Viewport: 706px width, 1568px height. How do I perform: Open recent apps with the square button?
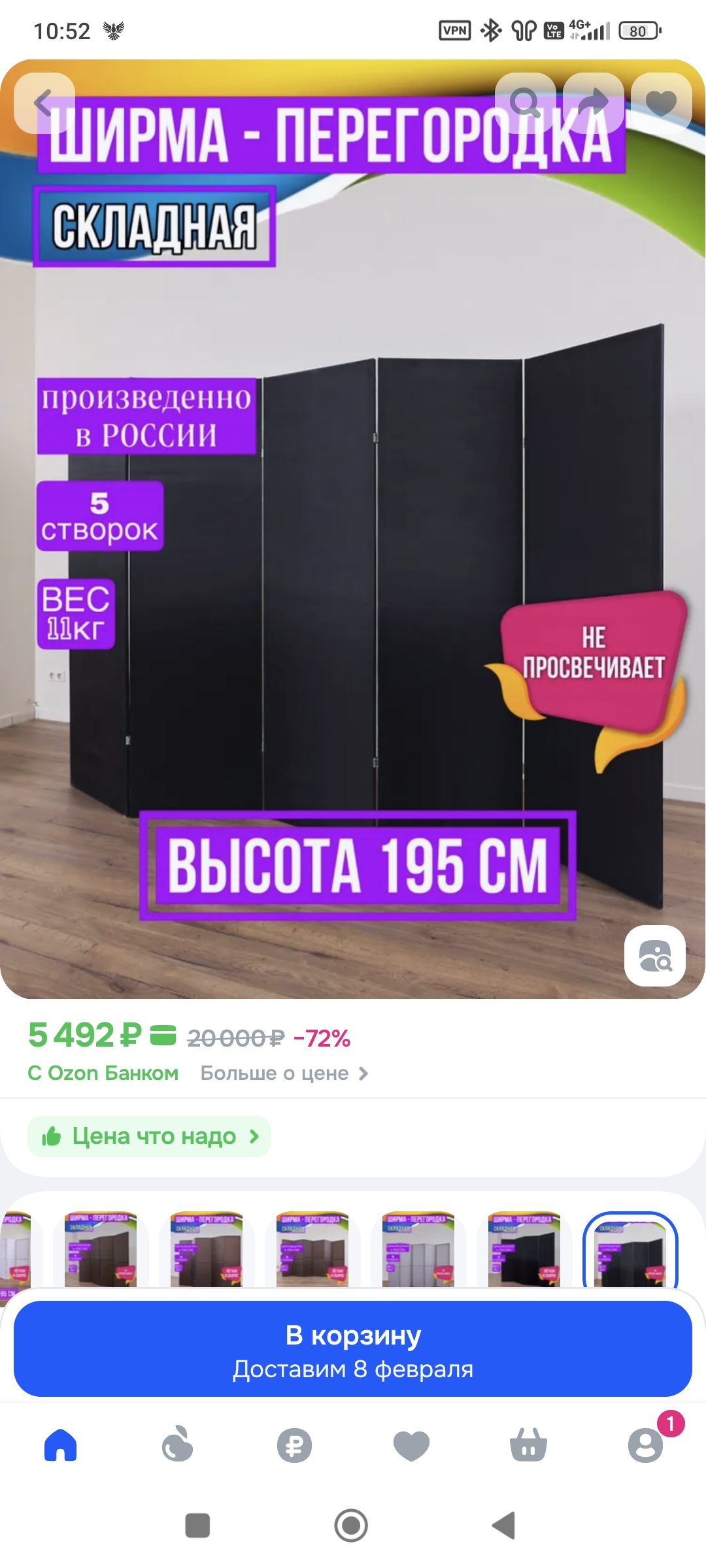[x=197, y=1526]
